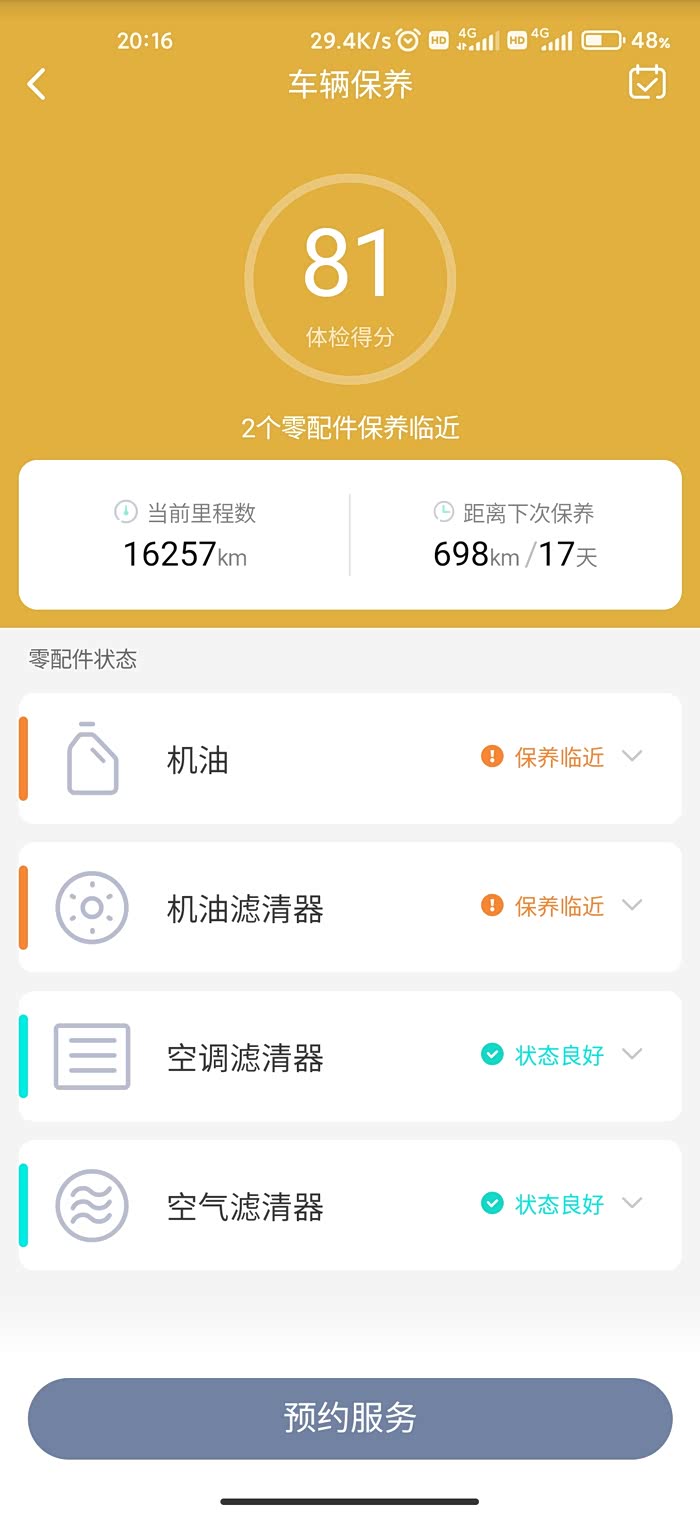Expand the 机油滤清器 row
This screenshot has width=700, height=1516.
pyautogui.click(x=350, y=907)
